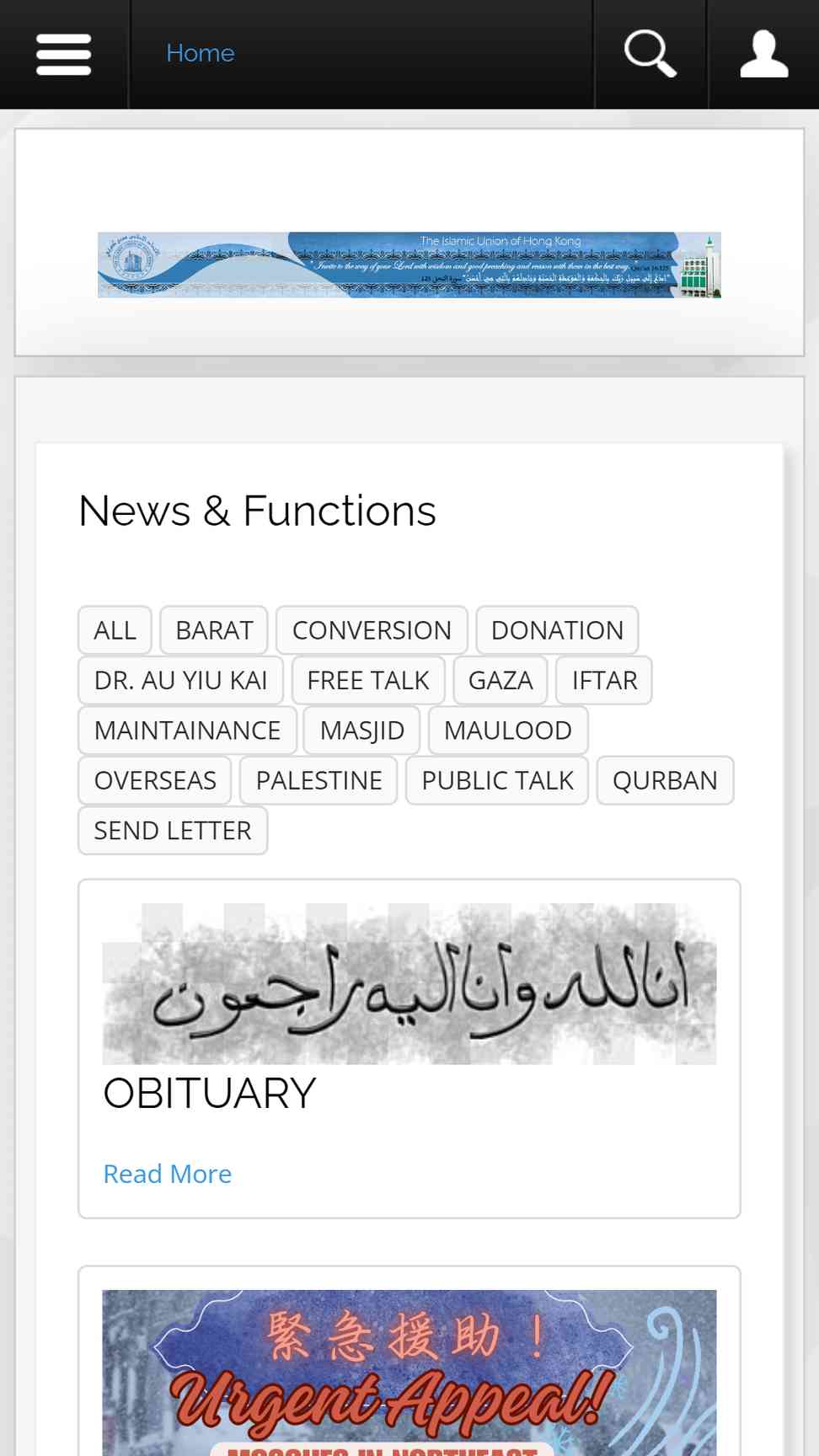Open the Urgent Appeal card
The width and height of the screenshot is (819, 1456).
409,1373
